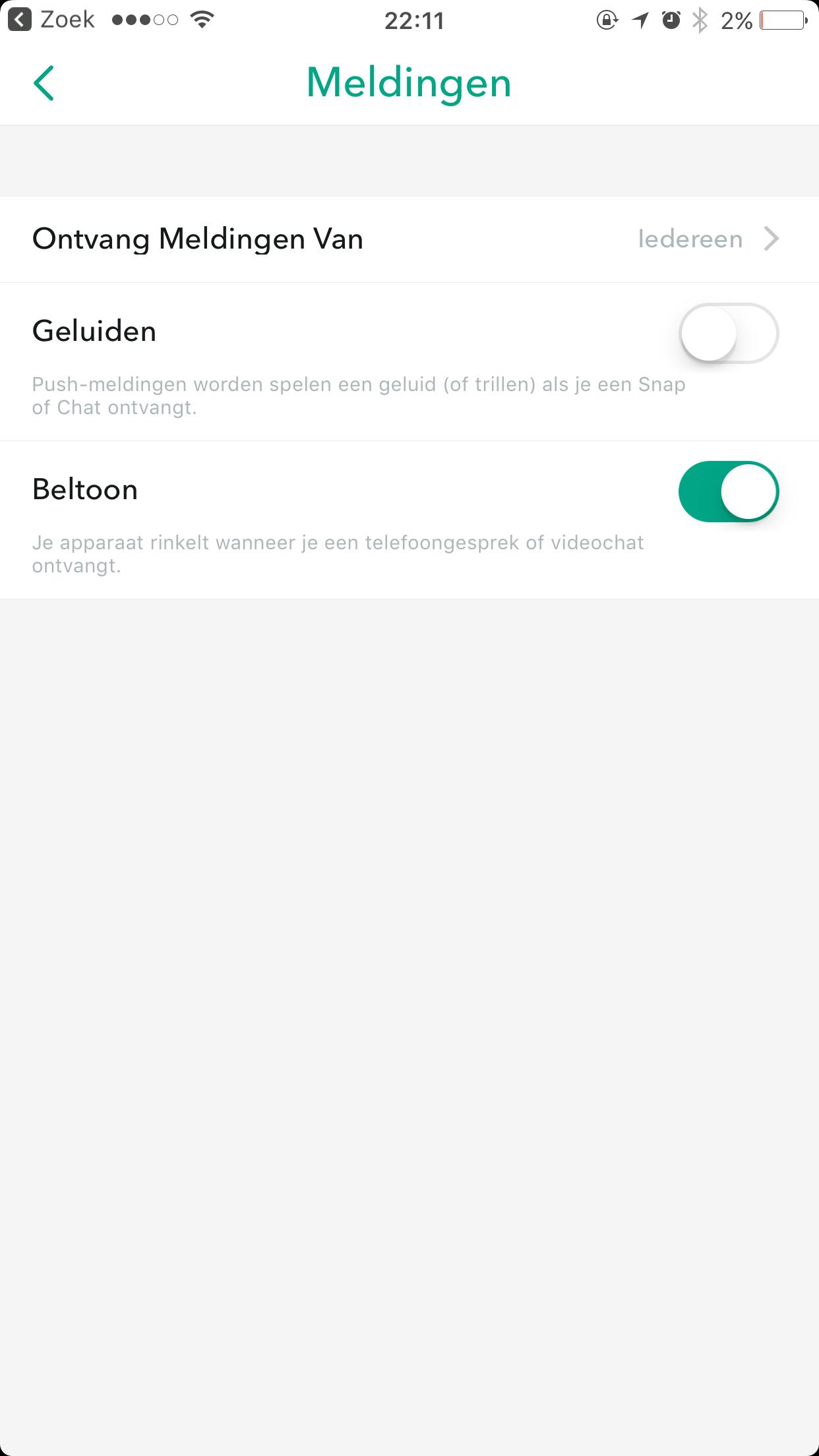The height and width of the screenshot is (1456, 819).
Task: Select the Iedereen option text
Action: [690, 239]
